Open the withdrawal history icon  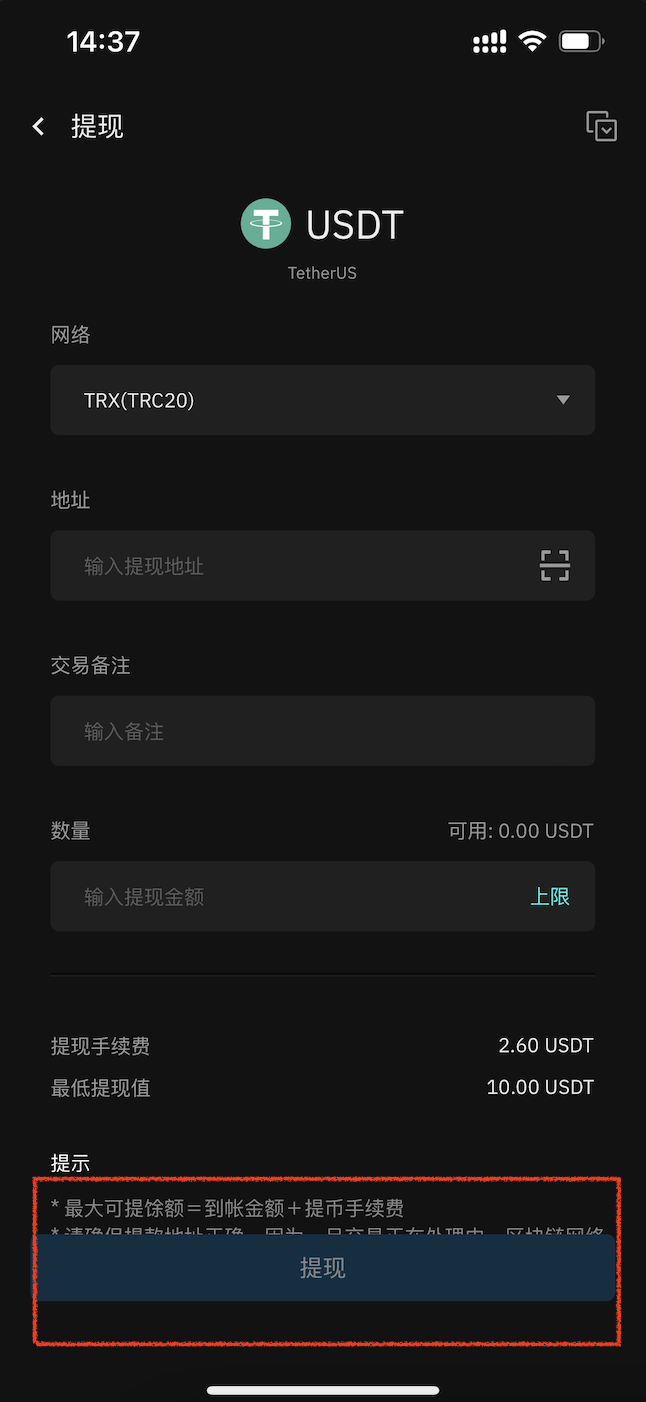coord(601,126)
